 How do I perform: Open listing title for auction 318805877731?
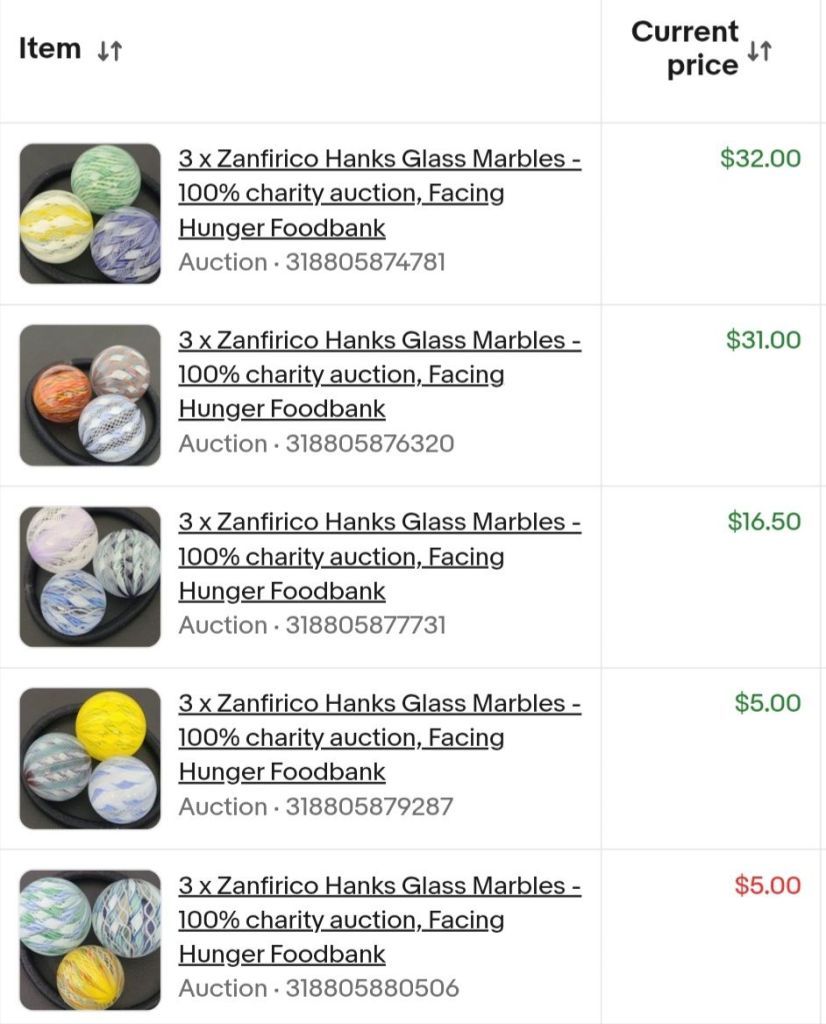pyautogui.click(x=379, y=556)
